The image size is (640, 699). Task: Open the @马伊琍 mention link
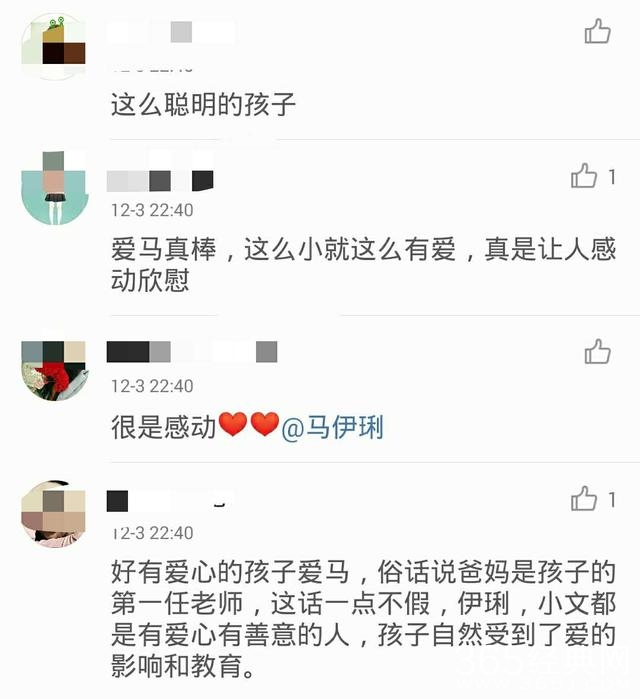[x=332, y=428]
